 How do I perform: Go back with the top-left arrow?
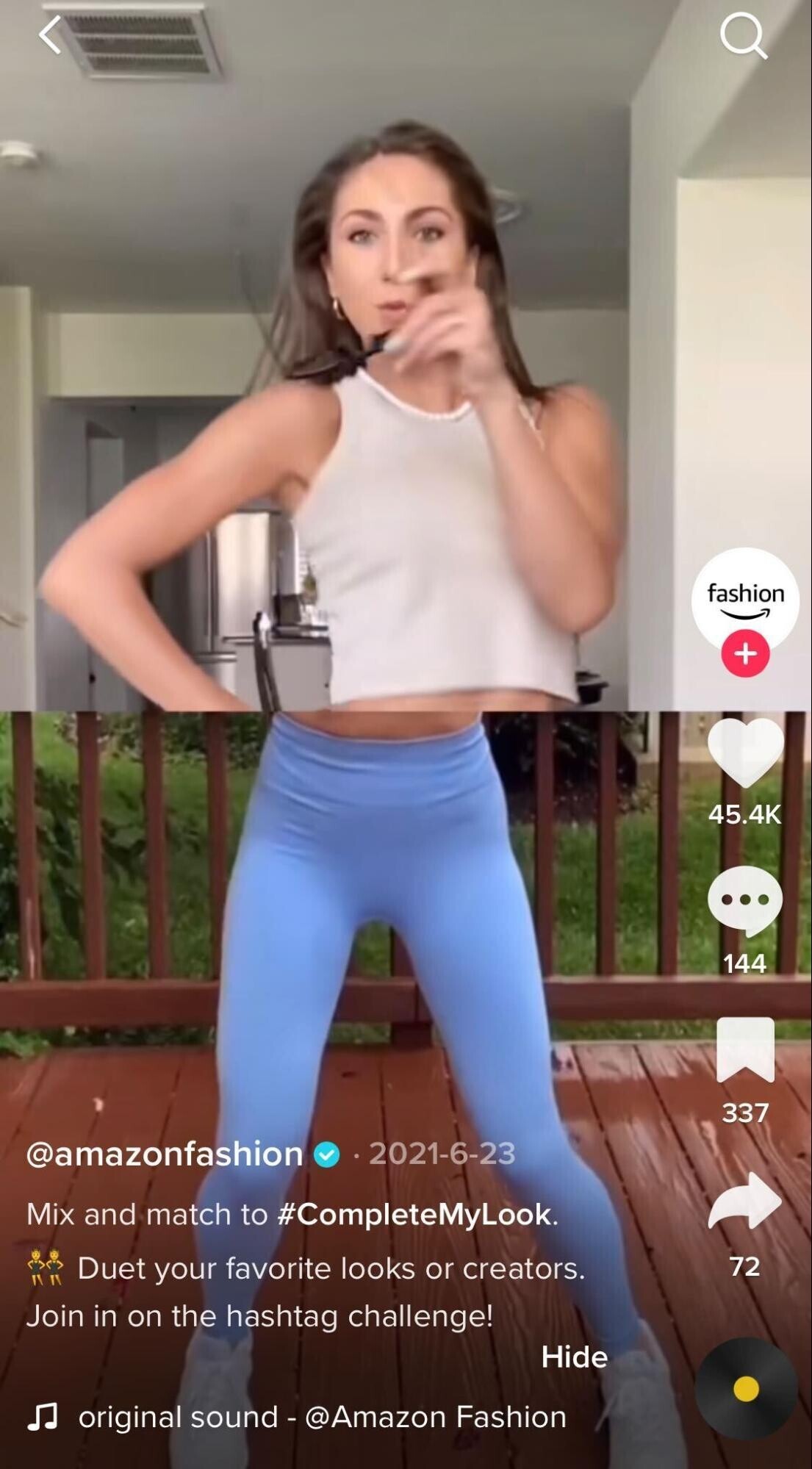[50, 35]
